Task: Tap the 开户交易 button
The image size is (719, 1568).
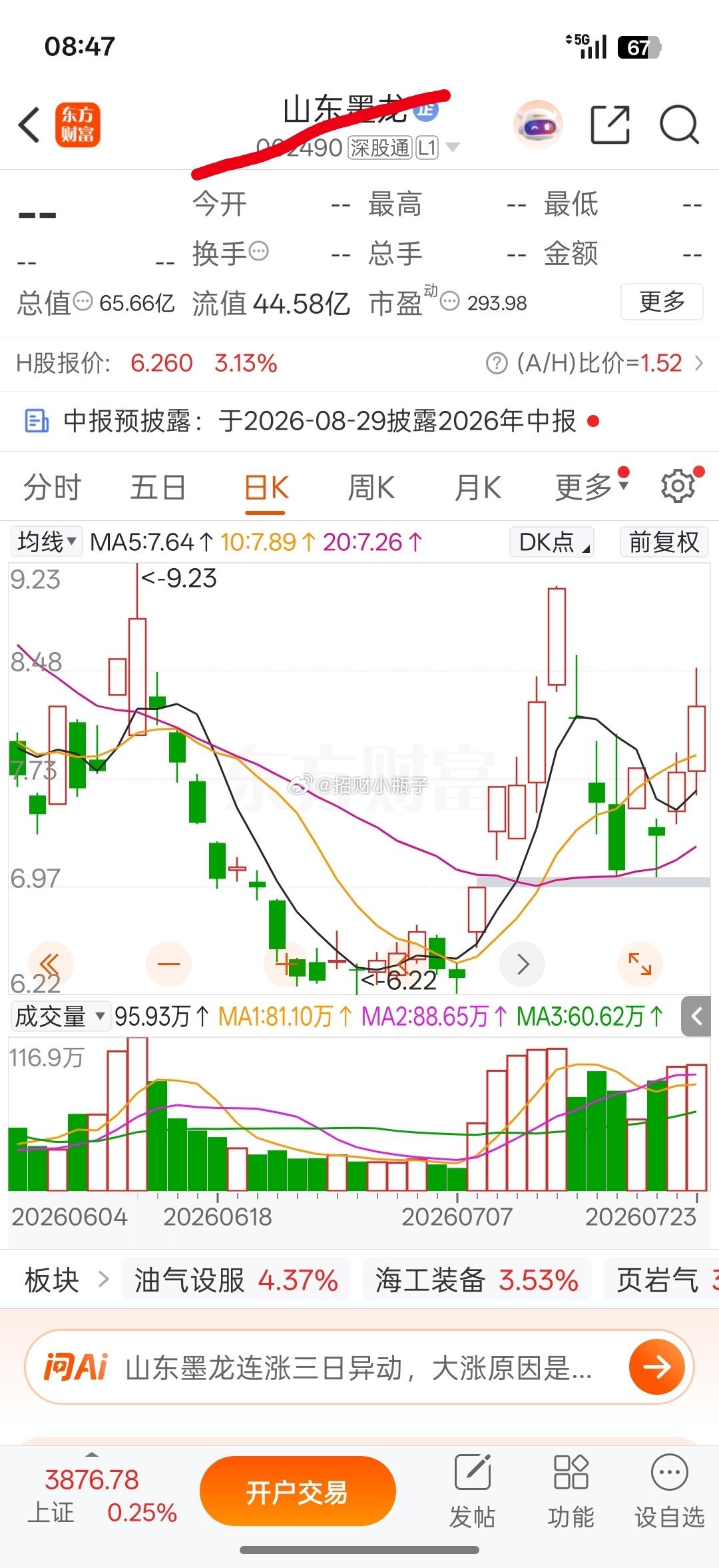Action: pyautogui.click(x=298, y=1491)
